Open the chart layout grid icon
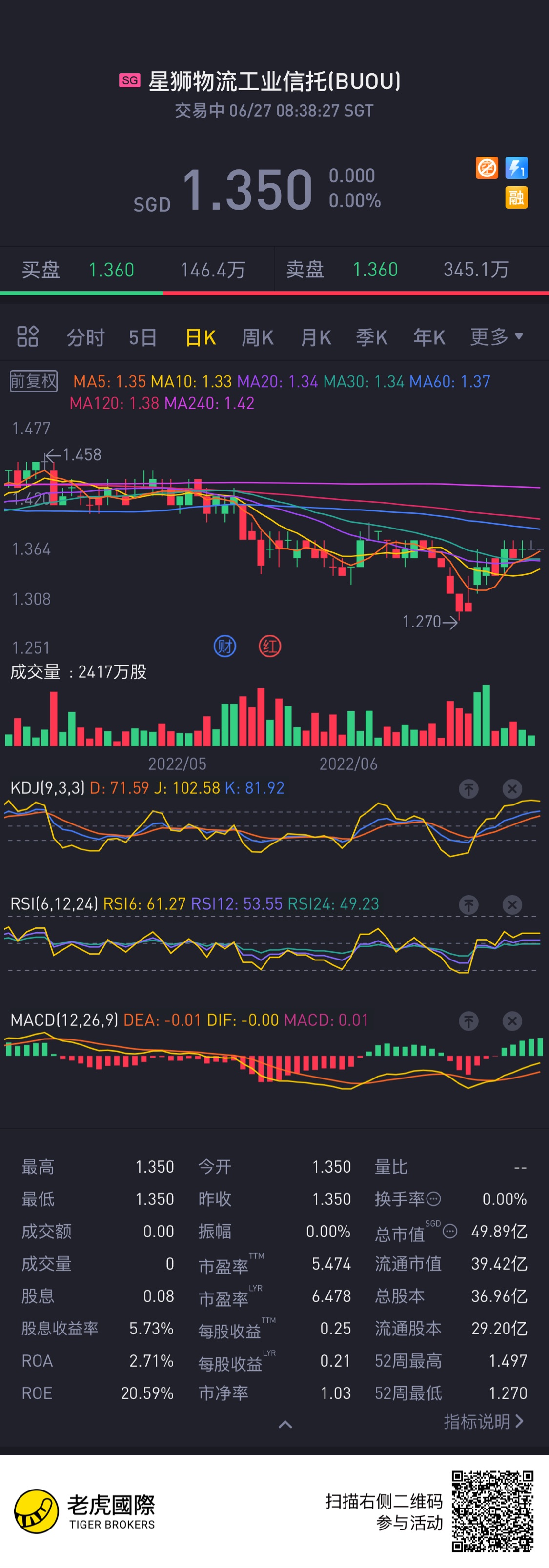The width and height of the screenshot is (549, 1568). 27,336
